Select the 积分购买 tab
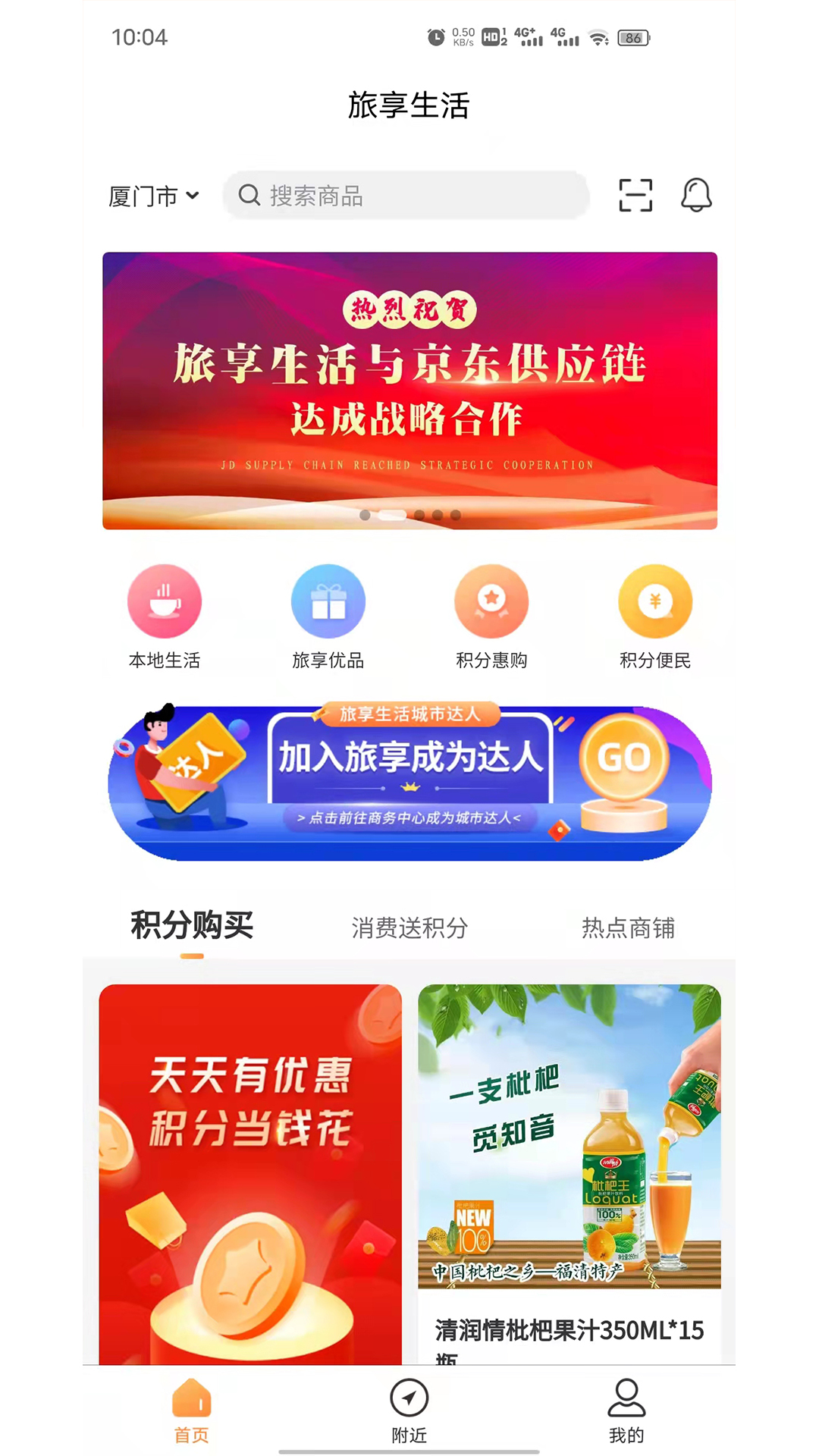819x1456 pixels. 192,926
